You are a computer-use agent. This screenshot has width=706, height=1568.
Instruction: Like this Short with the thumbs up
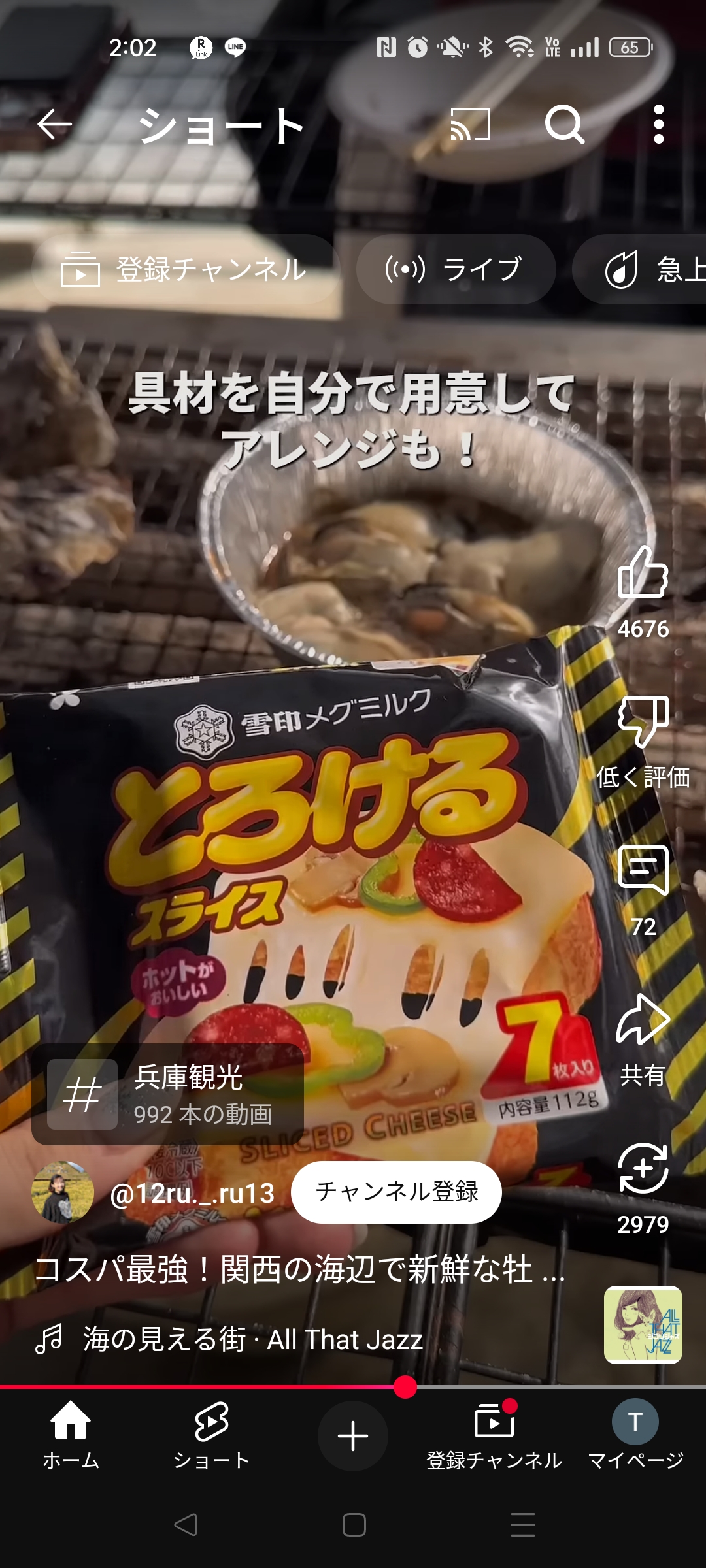click(643, 573)
